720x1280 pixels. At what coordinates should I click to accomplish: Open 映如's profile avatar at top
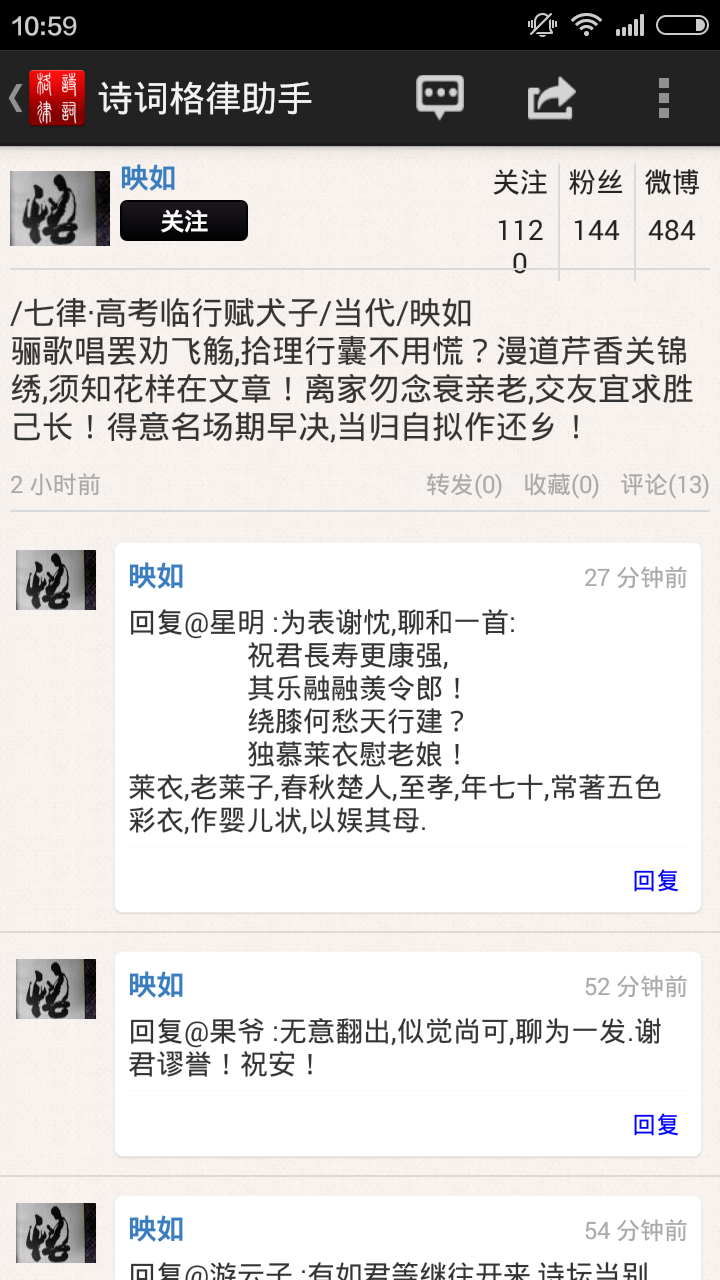pyautogui.click(x=60, y=208)
